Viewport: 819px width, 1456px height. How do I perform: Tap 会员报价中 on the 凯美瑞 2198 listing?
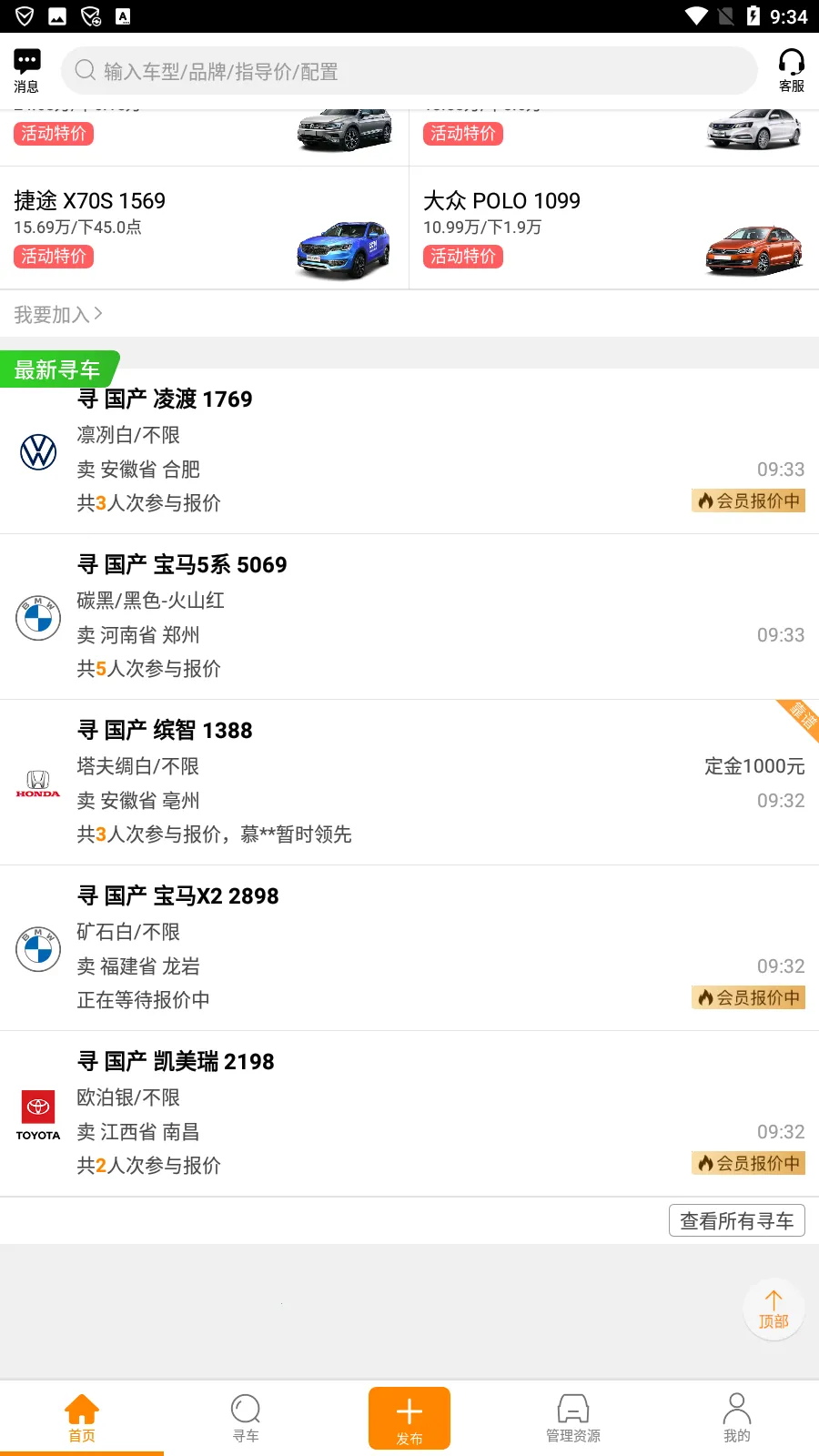click(x=748, y=1163)
